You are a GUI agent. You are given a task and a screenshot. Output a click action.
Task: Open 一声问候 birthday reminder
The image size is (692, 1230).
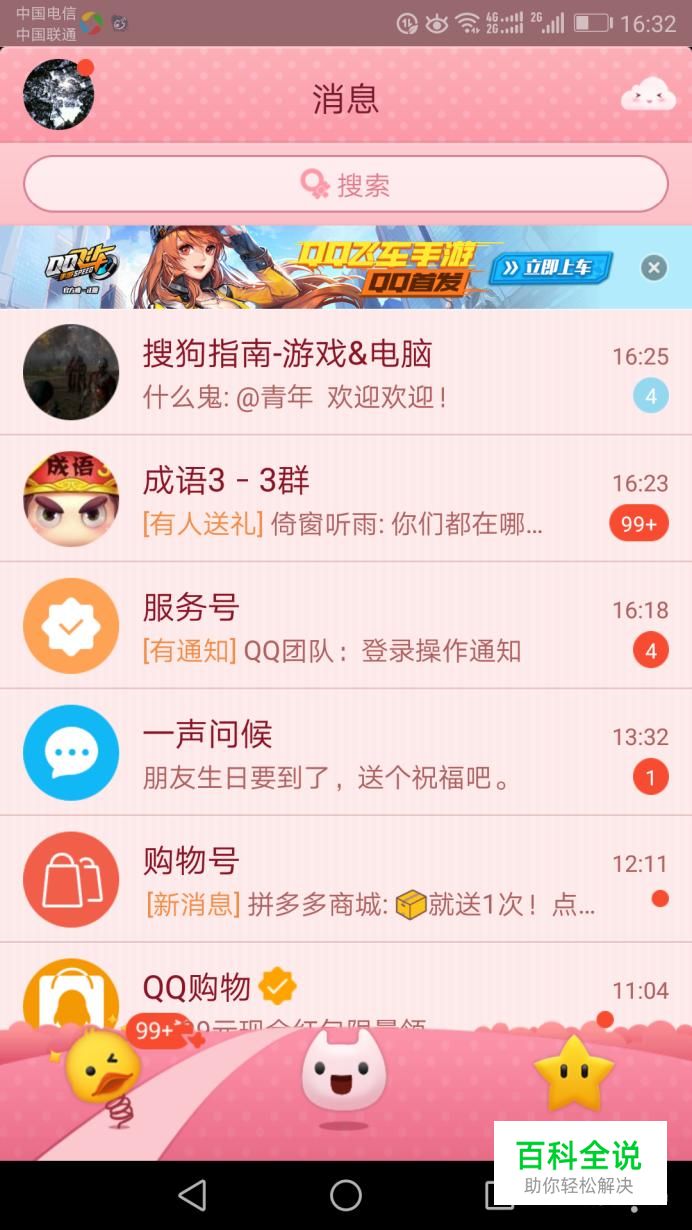point(345,752)
